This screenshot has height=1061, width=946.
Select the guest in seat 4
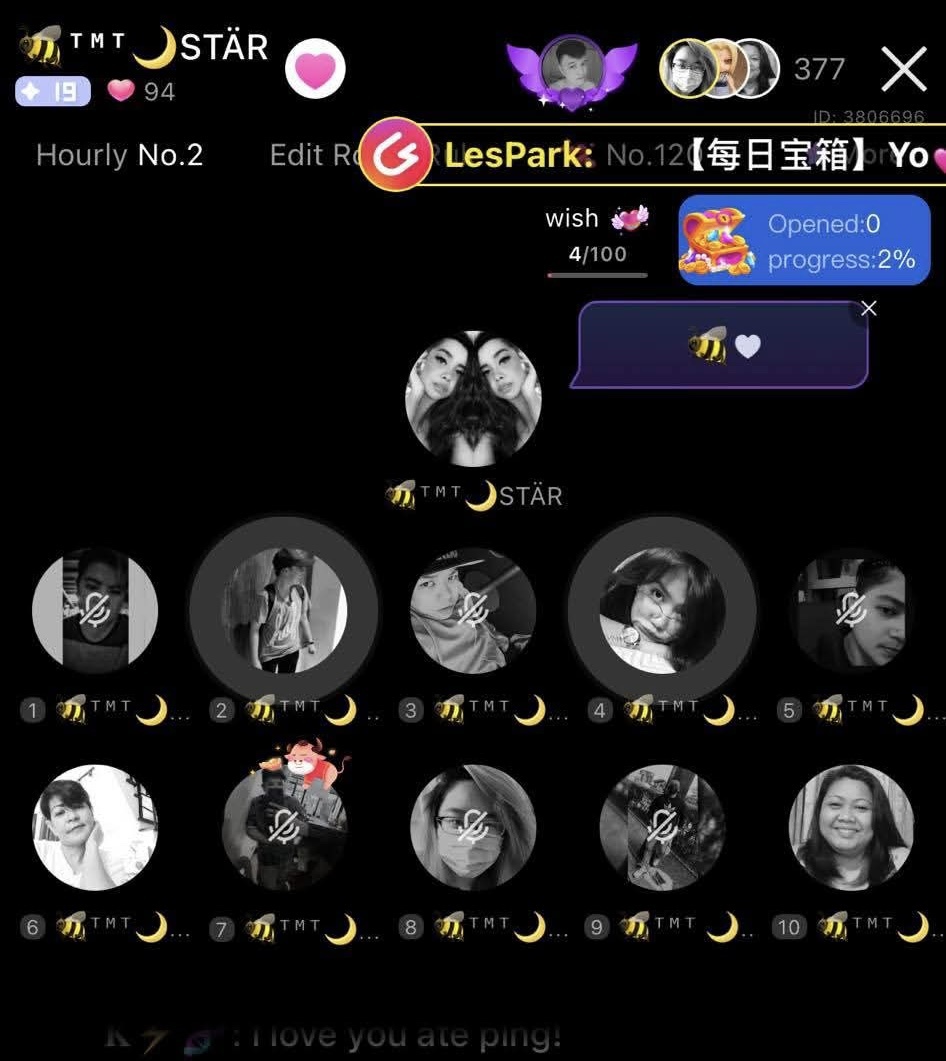click(662, 609)
